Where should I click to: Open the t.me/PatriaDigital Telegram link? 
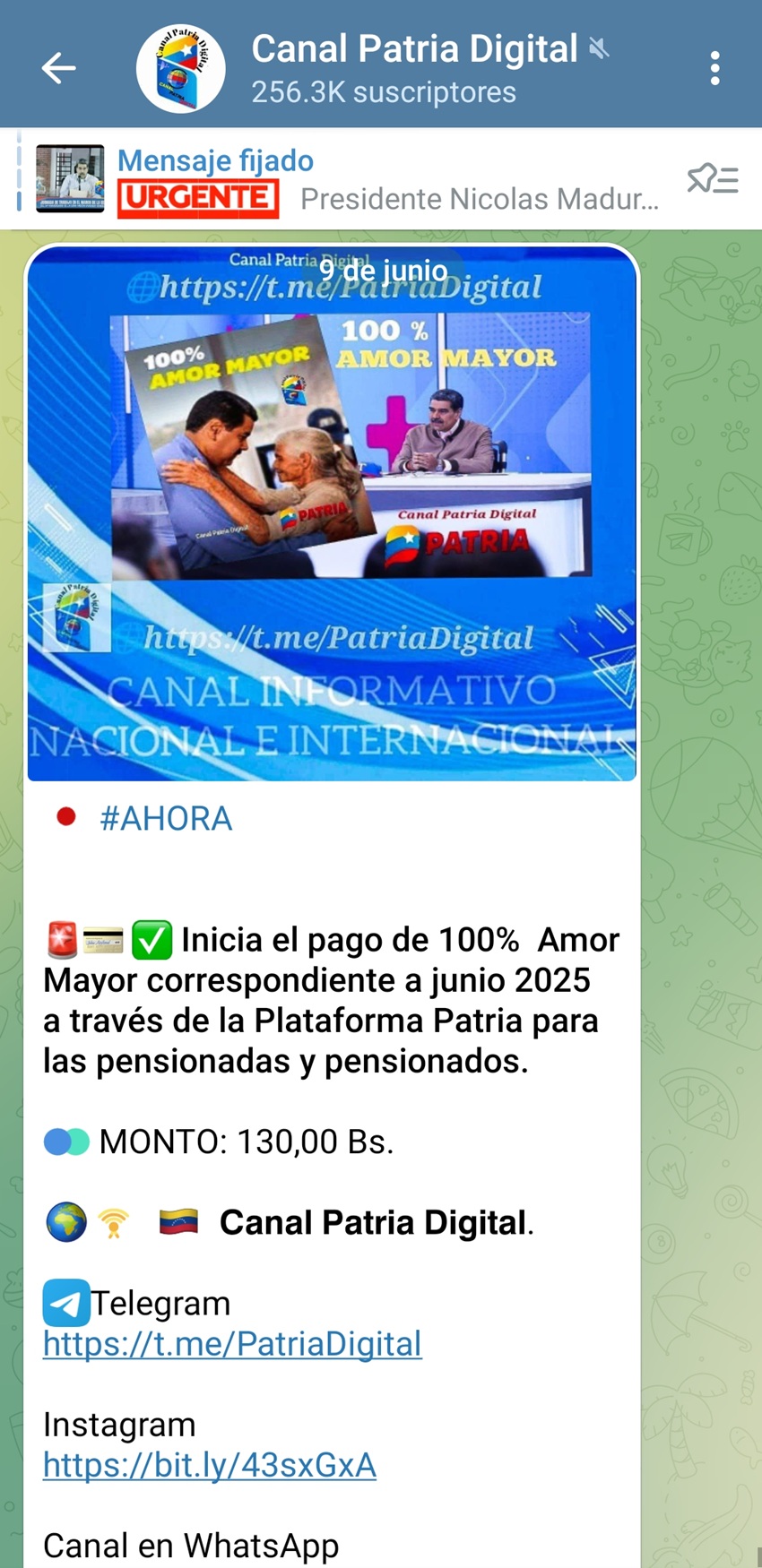[232, 1344]
